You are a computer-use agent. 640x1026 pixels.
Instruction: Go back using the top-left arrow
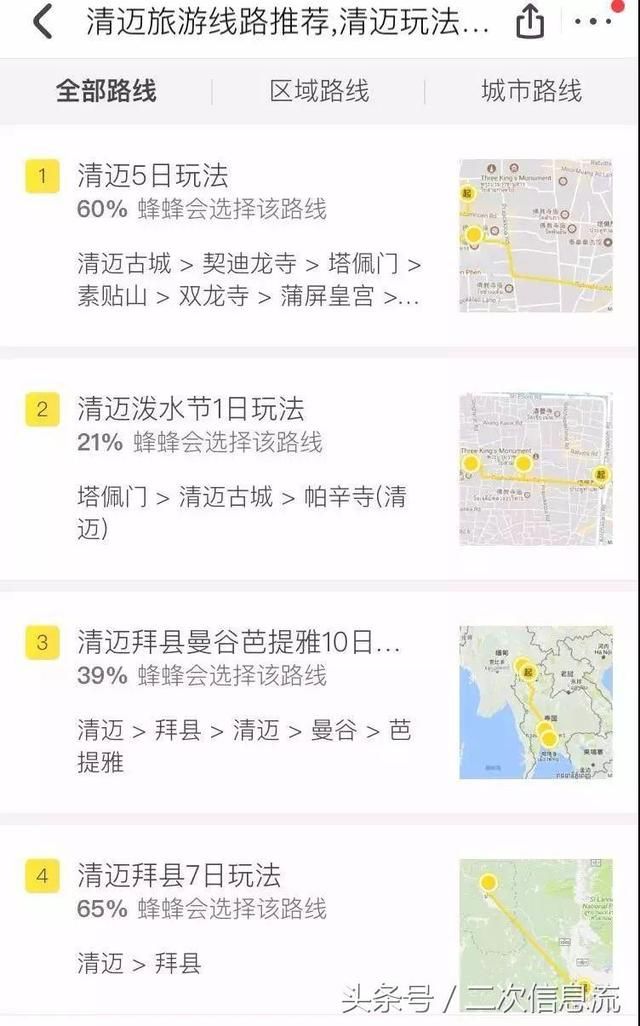pyautogui.click(x=42, y=22)
